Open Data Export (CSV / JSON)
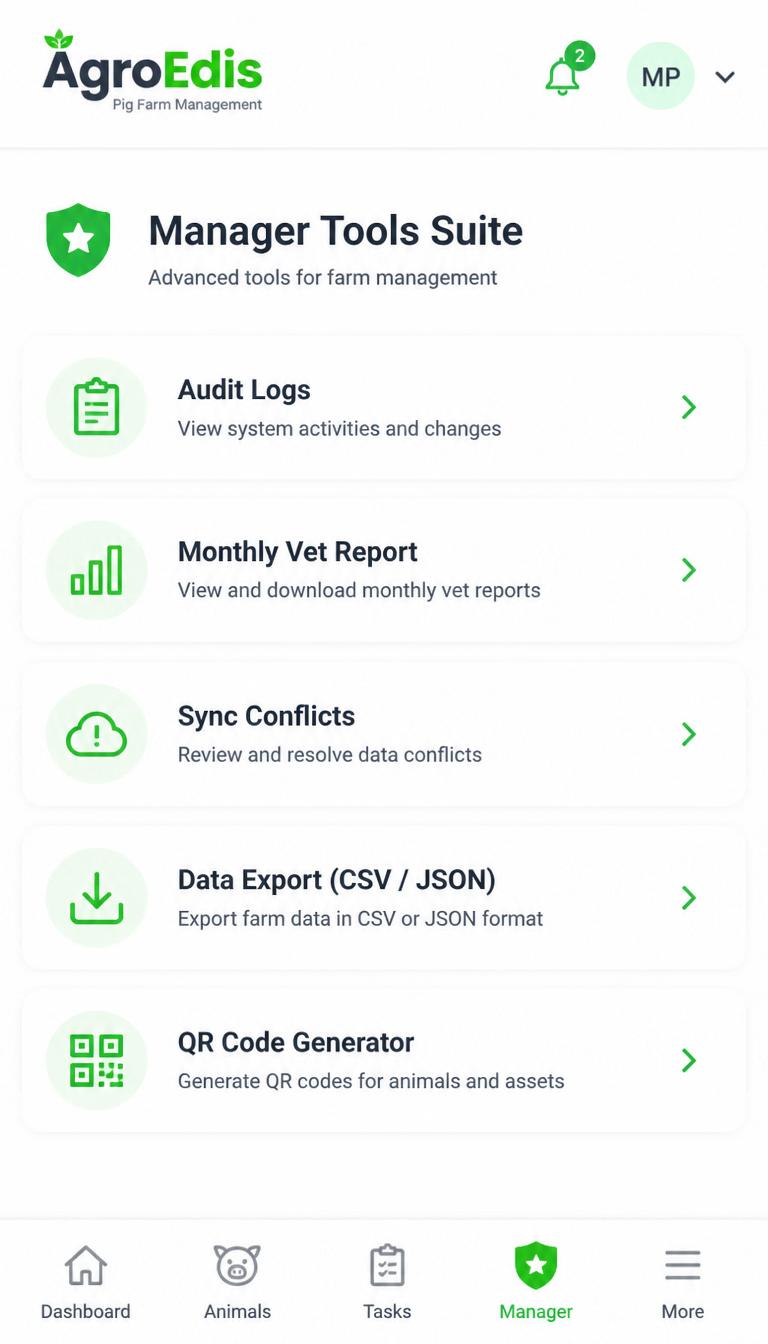Screen dimensions: 768x1344 click(x=384, y=897)
